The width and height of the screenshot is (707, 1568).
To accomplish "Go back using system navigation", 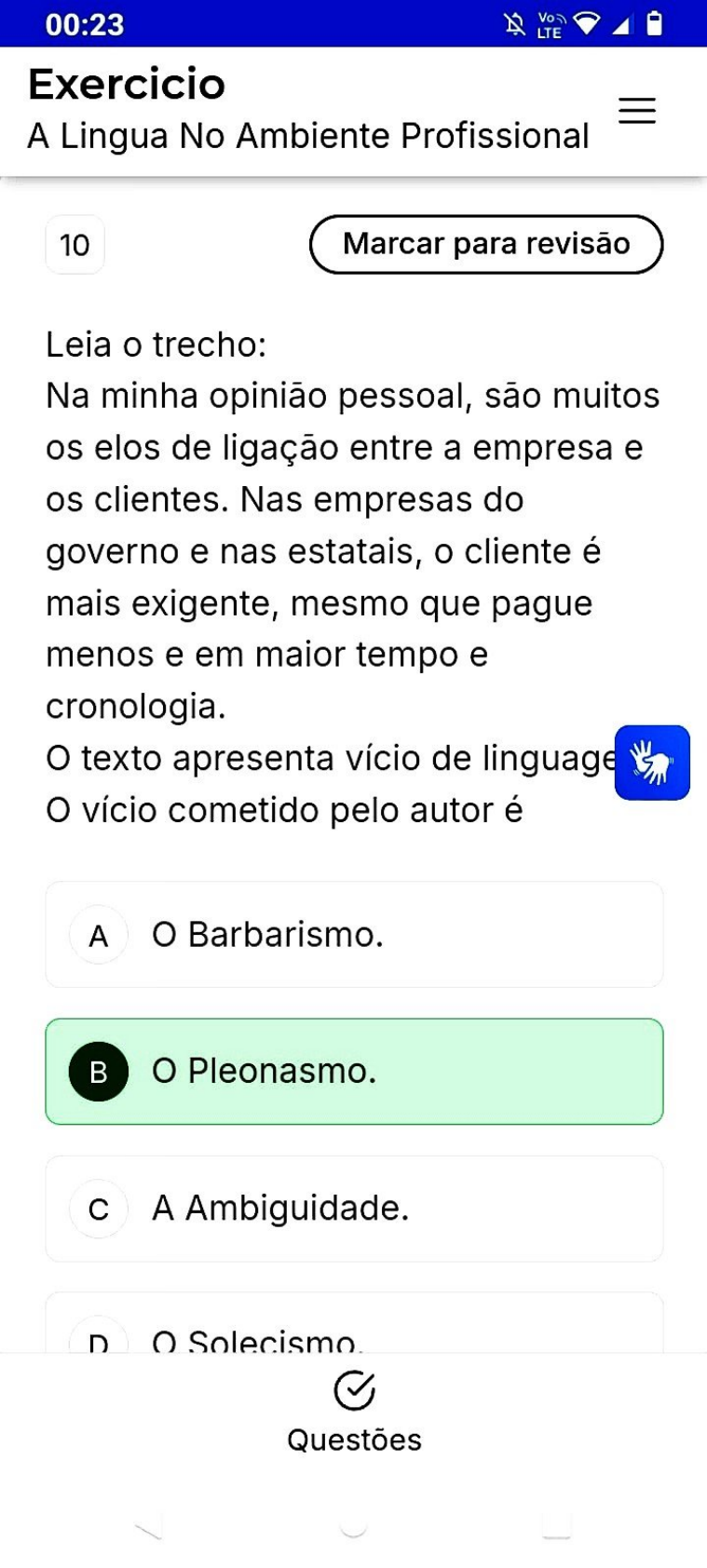I will tap(149, 1527).
